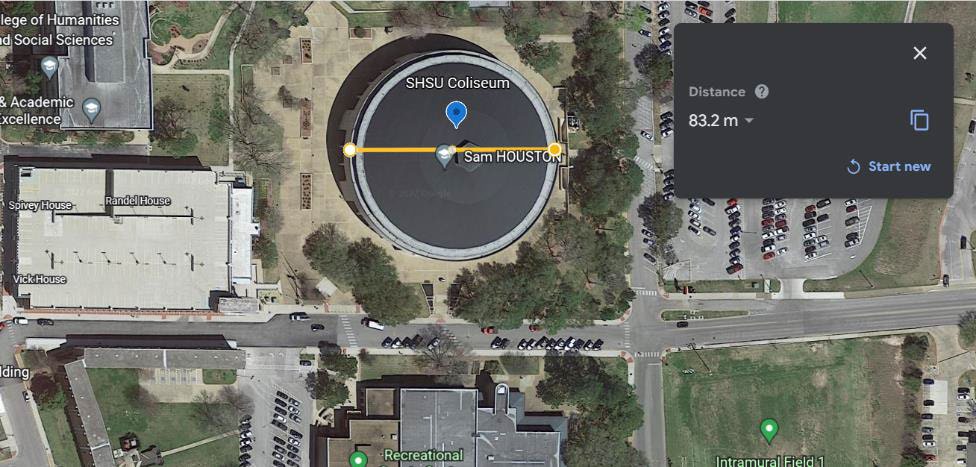Select the Sam Houston place marker

click(x=445, y=155)
